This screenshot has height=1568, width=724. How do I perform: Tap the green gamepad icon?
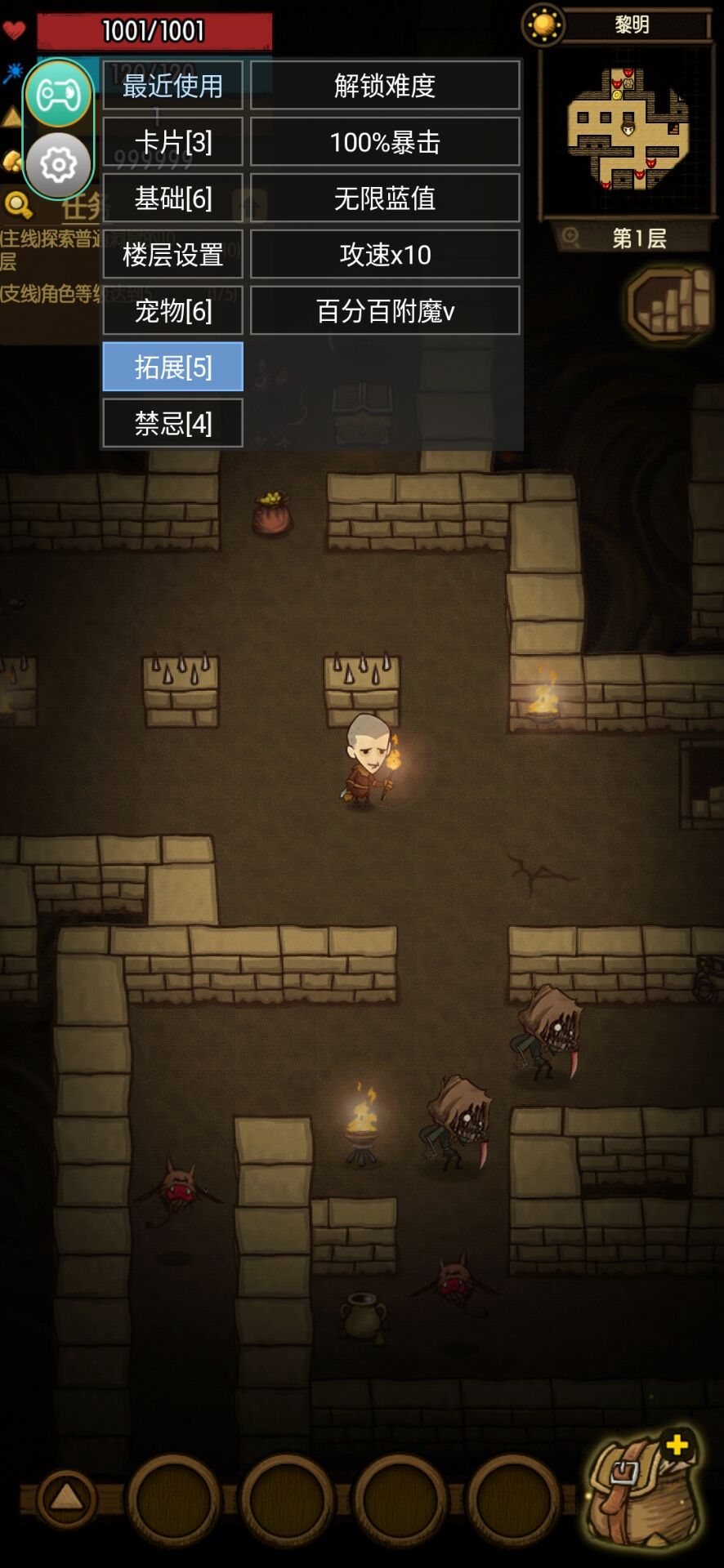point(58,95)
